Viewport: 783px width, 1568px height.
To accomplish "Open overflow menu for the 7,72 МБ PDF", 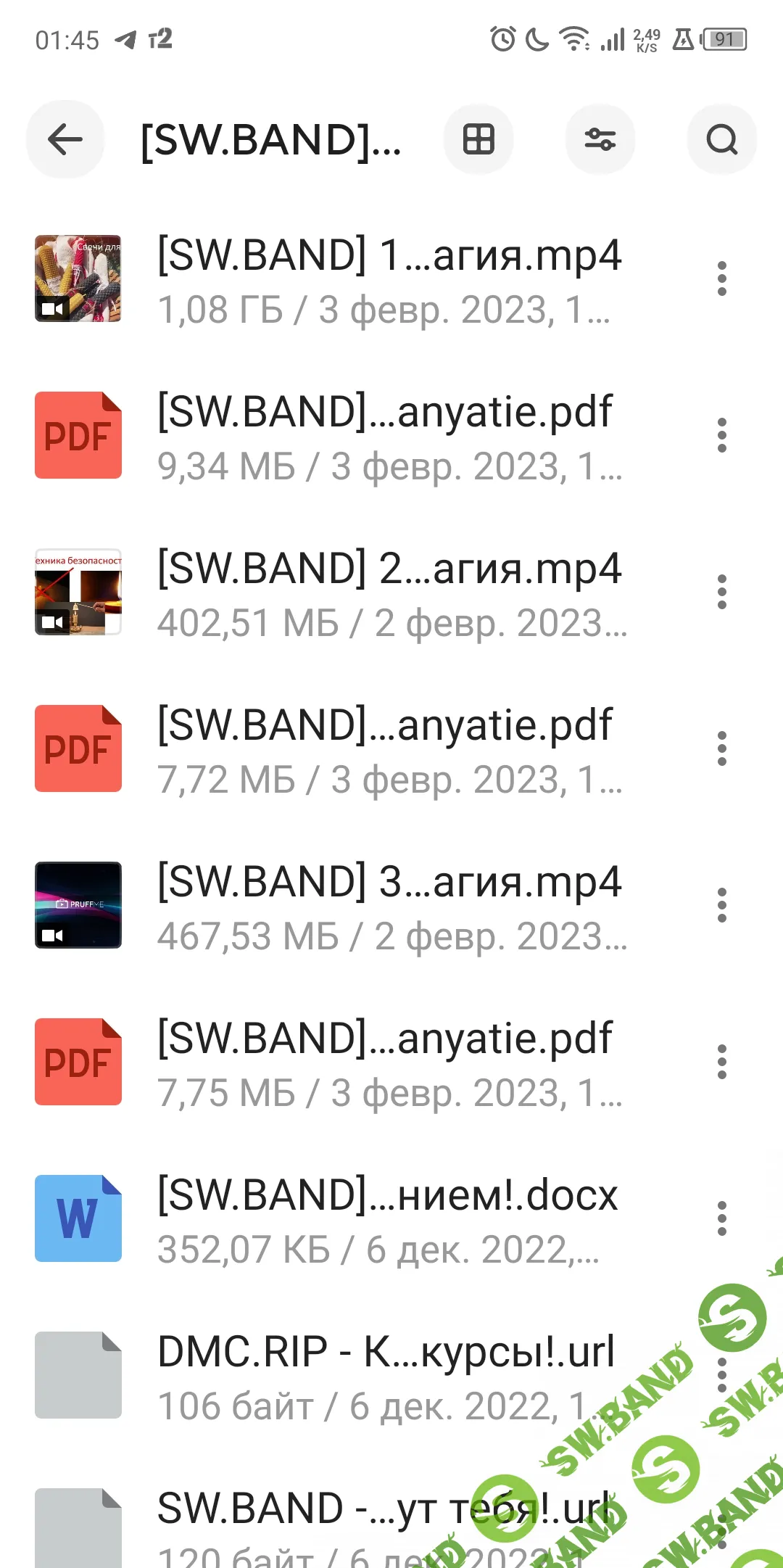I will pos(721,748).
